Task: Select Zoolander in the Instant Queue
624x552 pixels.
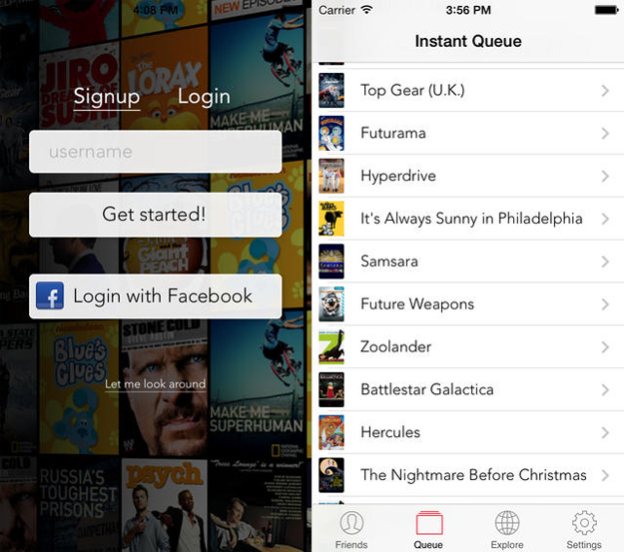Action: 466,347
